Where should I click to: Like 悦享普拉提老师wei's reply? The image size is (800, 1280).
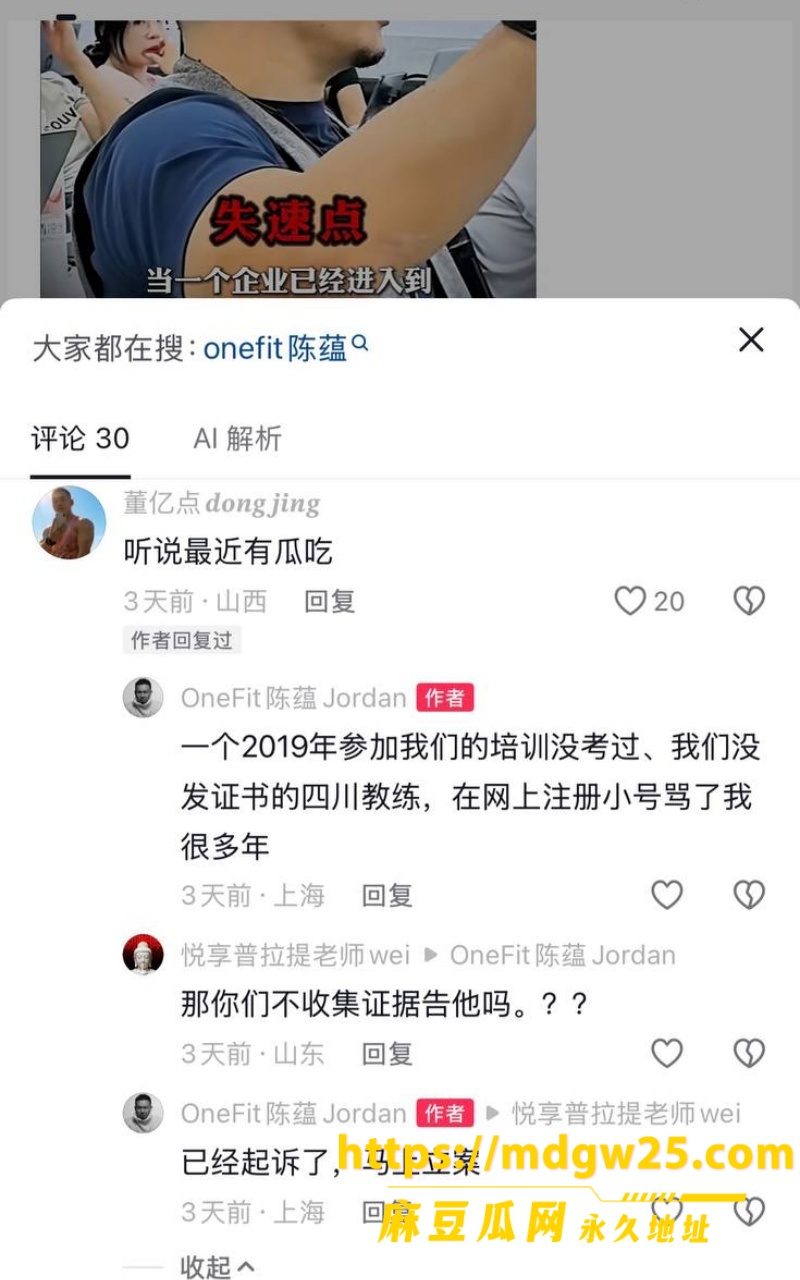667,1053
